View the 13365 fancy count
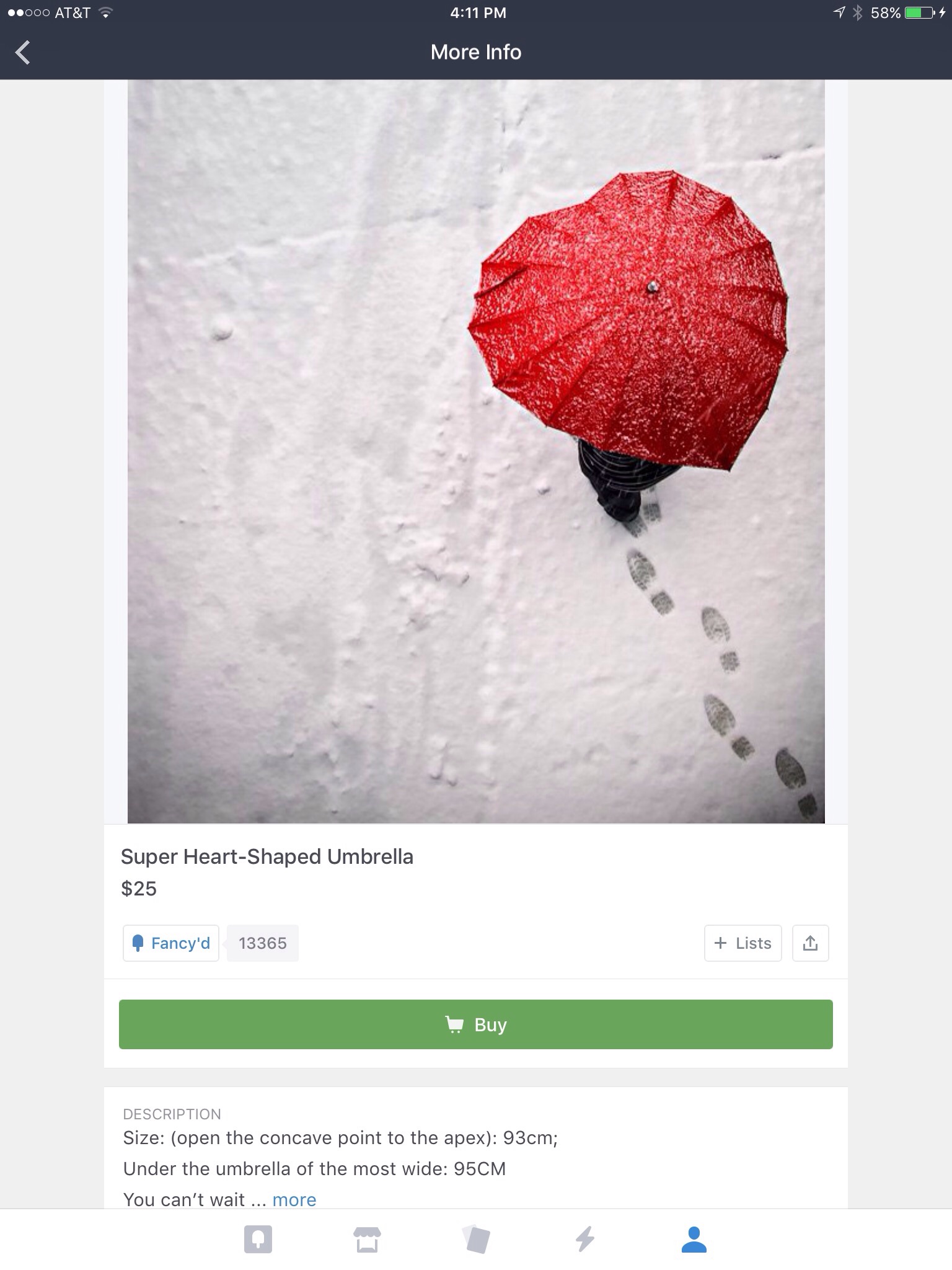The width and height of the screenshot is (952, 1270). (263, 943)
